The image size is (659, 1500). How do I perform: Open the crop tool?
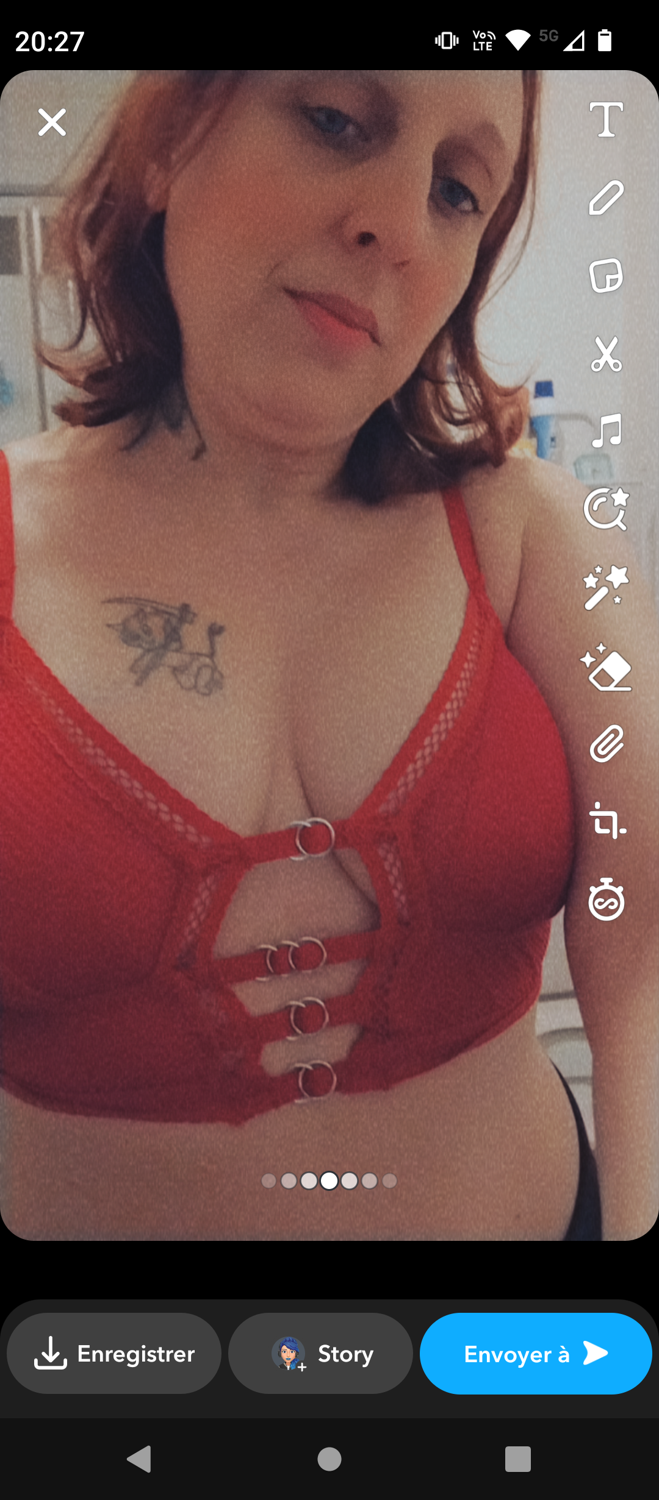pos(606,822)
